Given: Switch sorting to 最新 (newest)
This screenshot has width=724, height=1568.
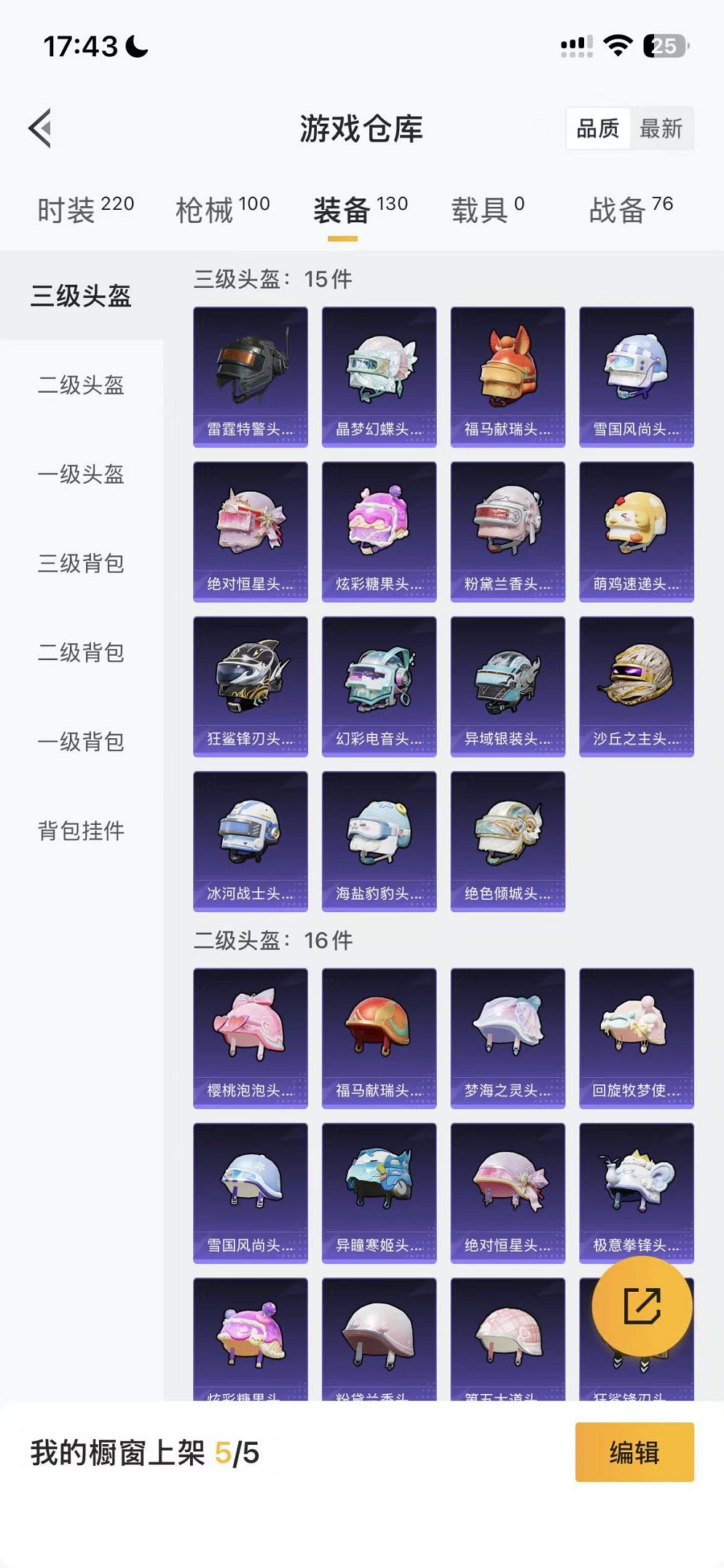Looking at the screenshot, I should point(663,128).
